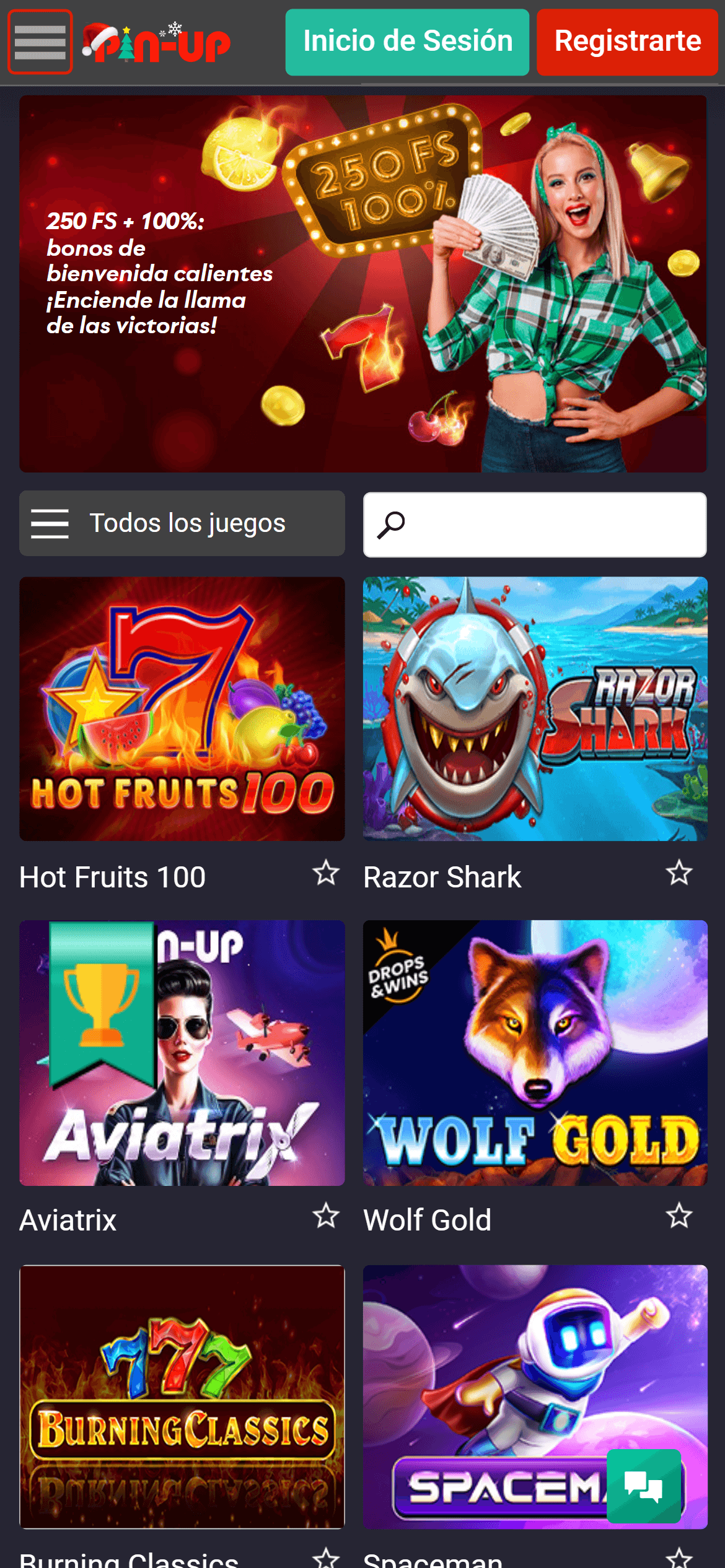Open the live chat support button
The height and width of the screenshot is (1568, 725).
tap(644, 1486)
